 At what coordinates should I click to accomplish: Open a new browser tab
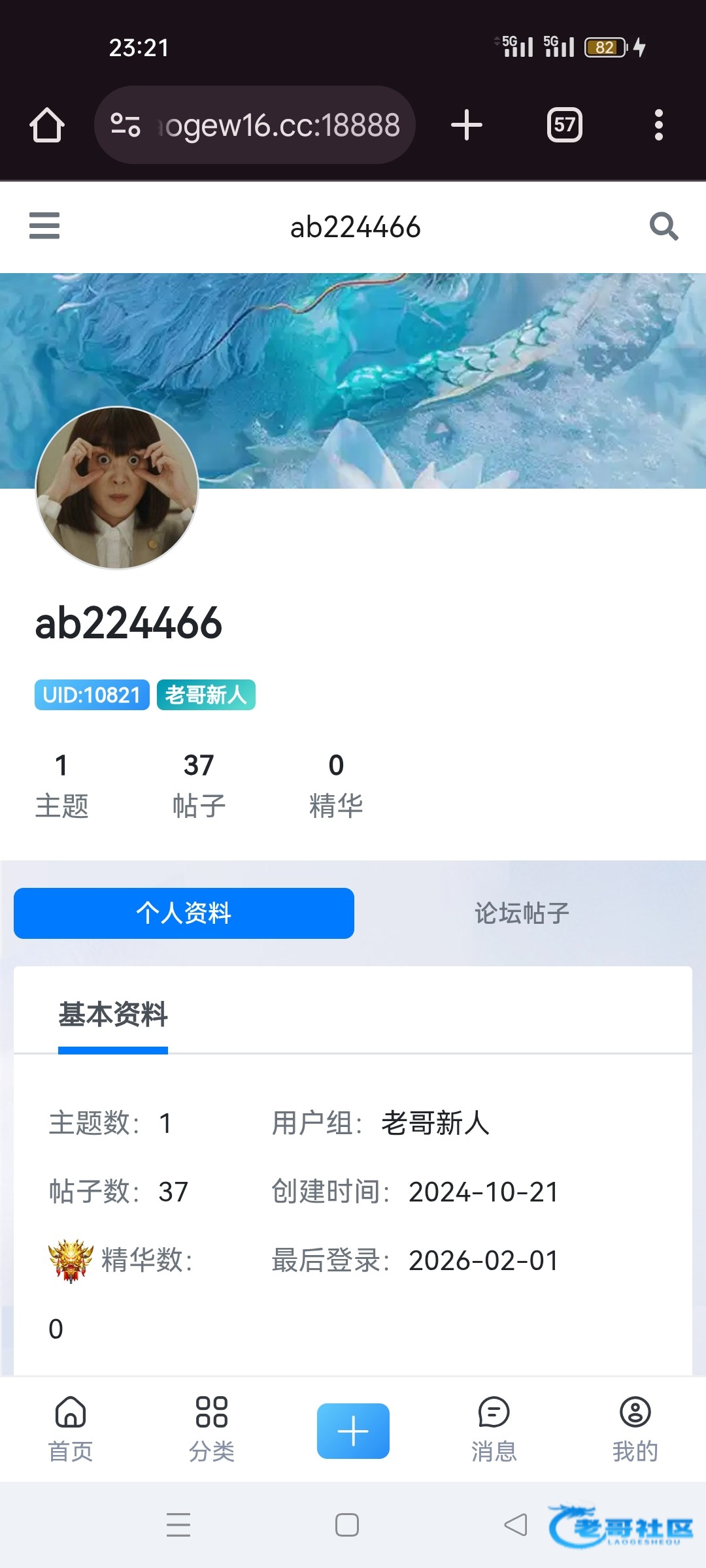coord(467,125)
